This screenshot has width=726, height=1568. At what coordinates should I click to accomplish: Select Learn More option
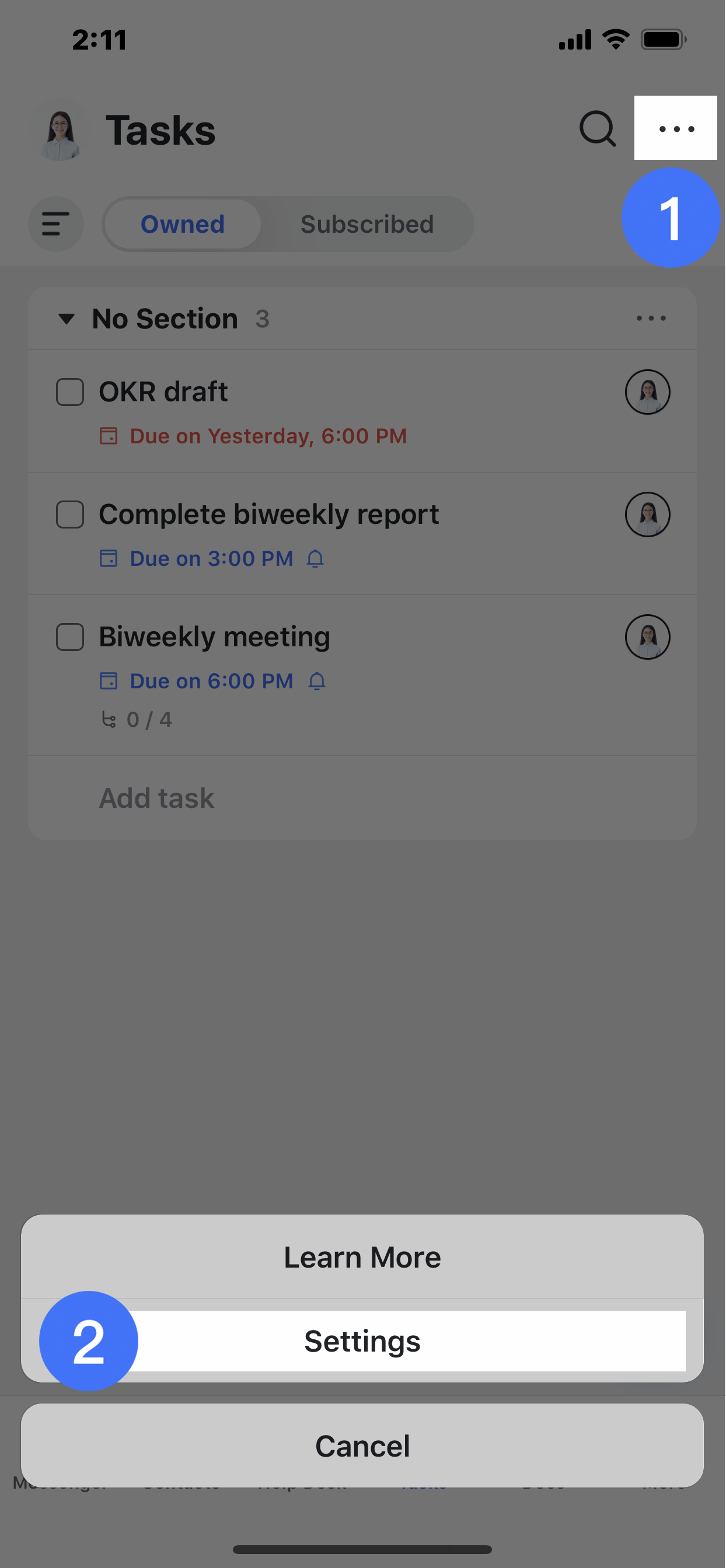[x=363, y=1257]
